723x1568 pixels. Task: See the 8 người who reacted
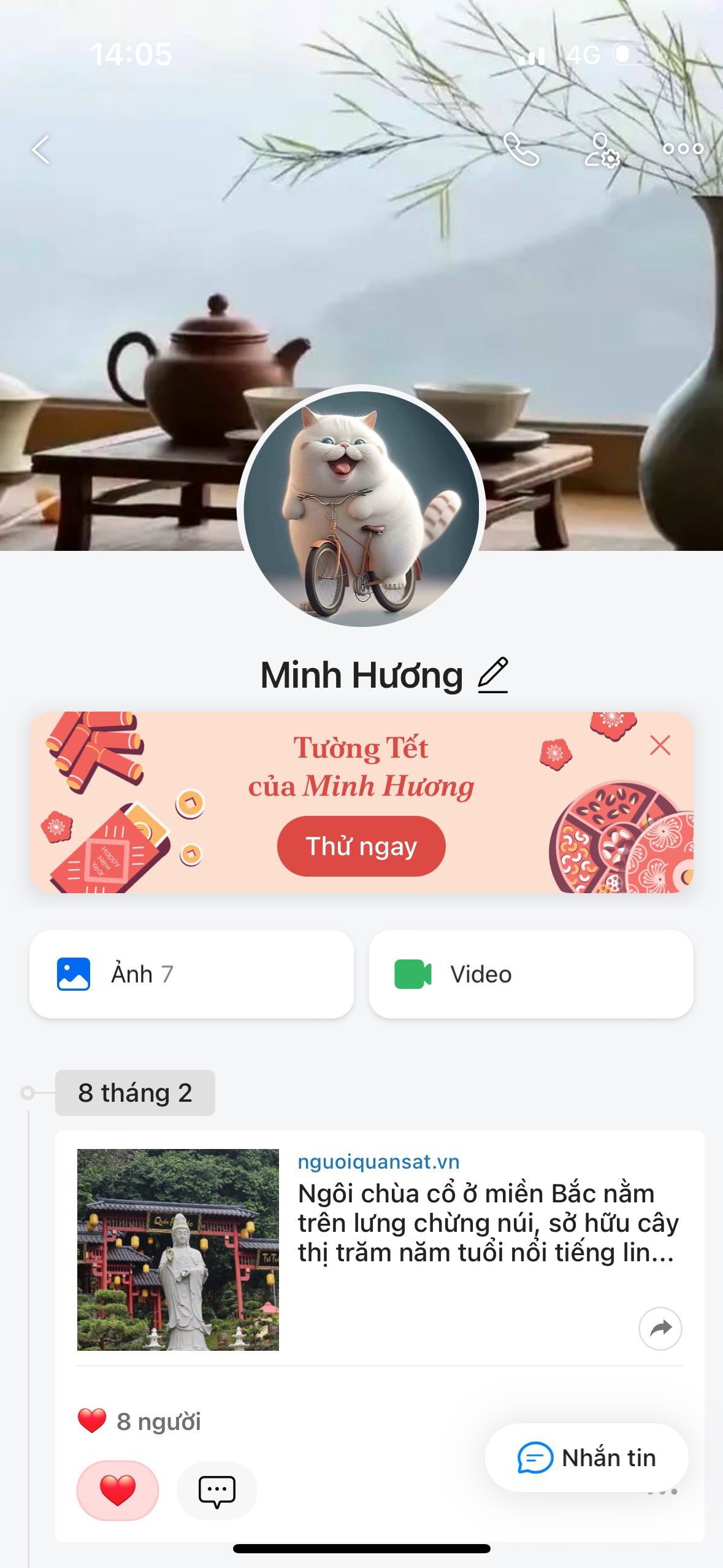point(158,1421)
